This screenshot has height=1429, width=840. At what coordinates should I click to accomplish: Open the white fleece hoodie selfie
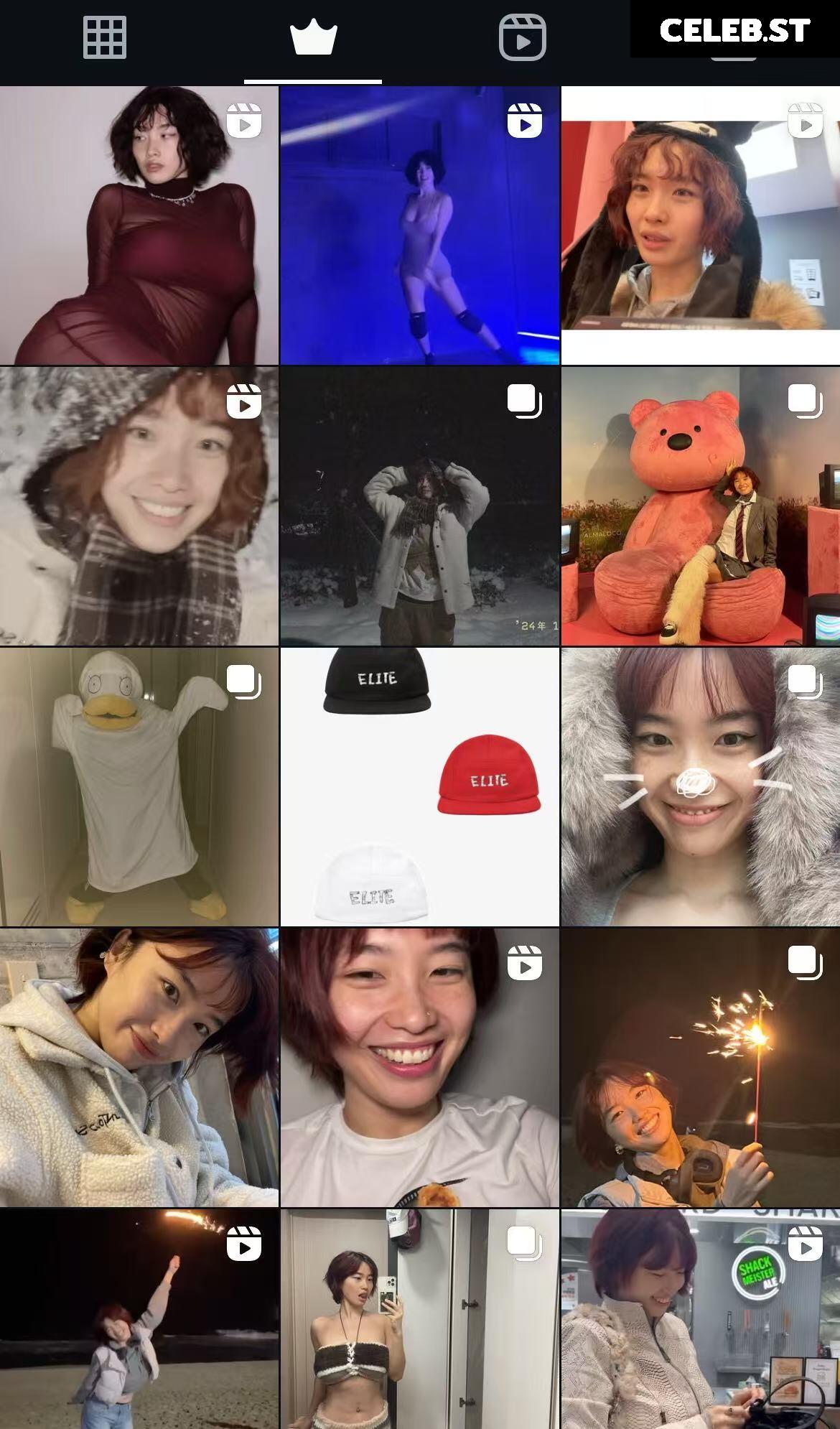click(139, 1067)
